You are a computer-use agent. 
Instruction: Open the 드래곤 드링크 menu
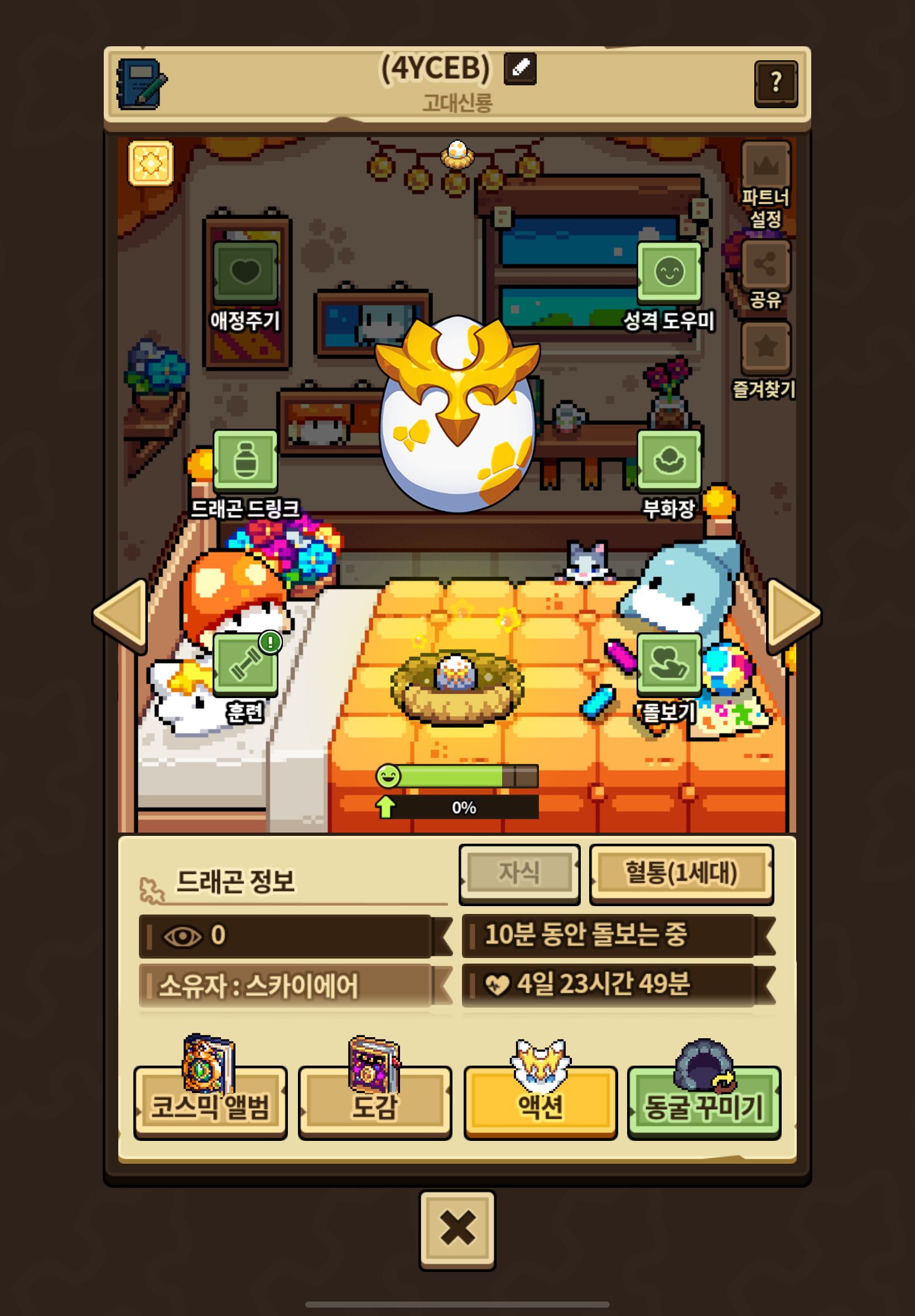pos(245,461)
